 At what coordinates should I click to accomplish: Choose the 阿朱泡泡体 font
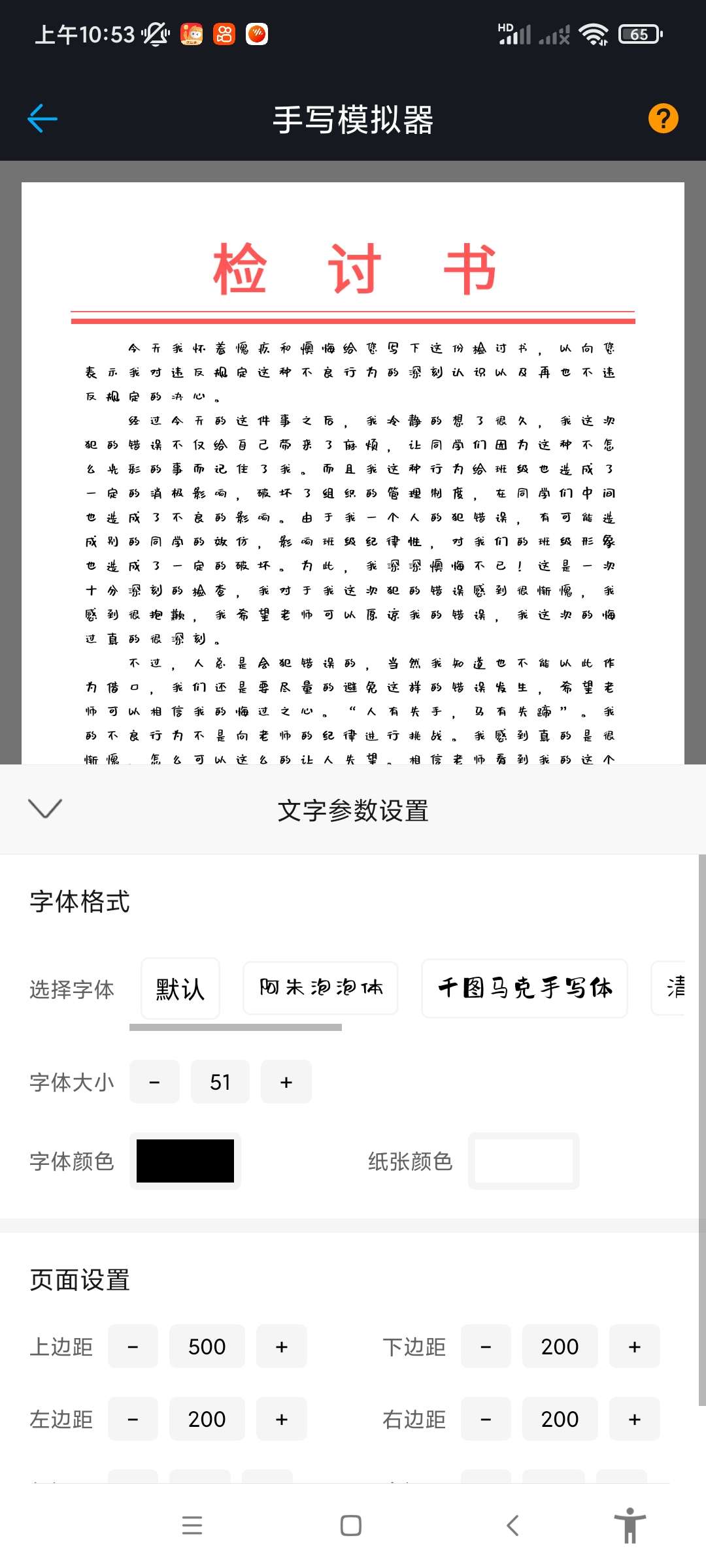point(320,988)
